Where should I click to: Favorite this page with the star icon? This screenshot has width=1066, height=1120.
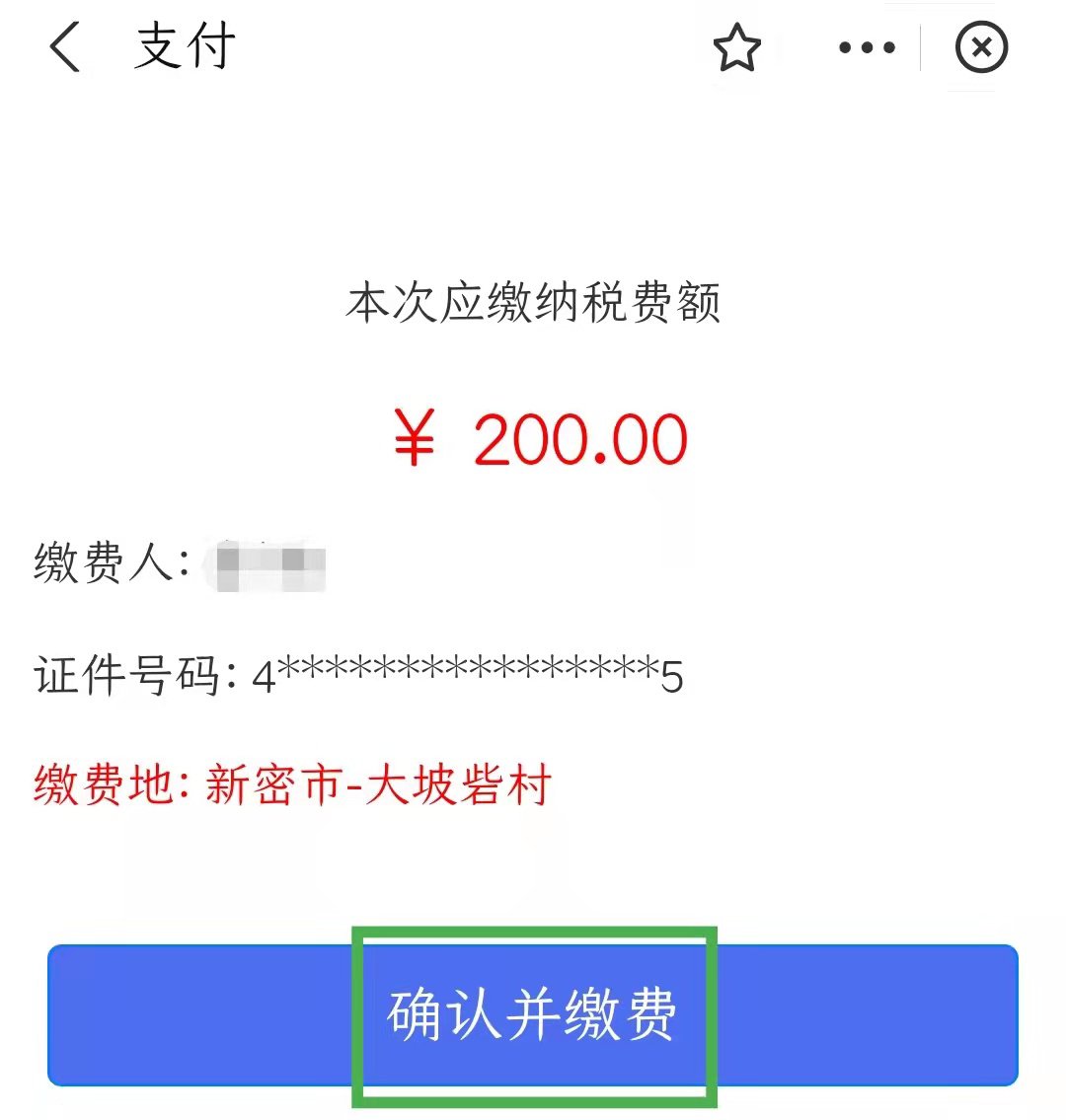(x=736, y=47)
